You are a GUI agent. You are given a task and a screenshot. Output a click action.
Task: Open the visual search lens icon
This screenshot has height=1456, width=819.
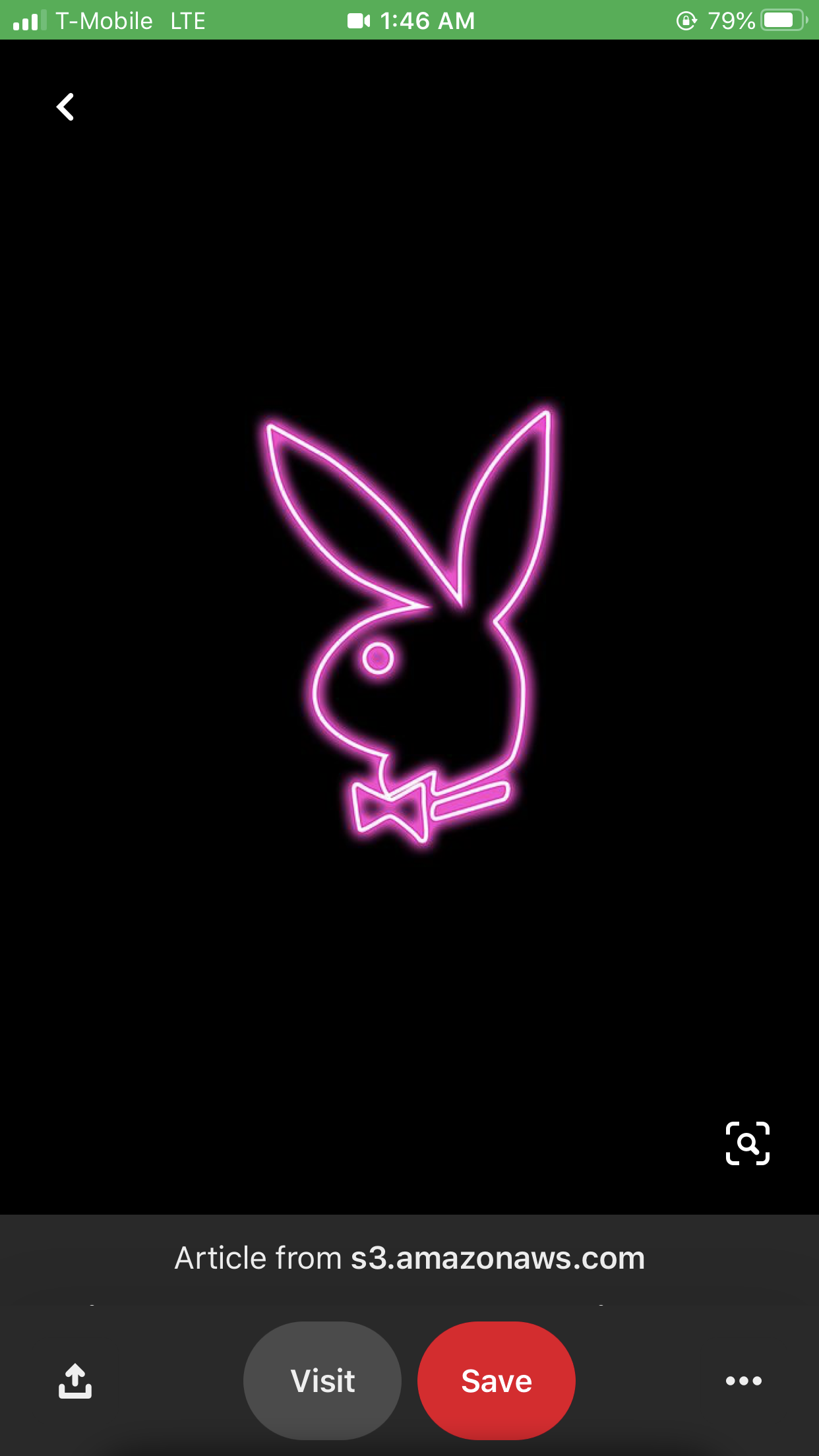(x=747, y=1143)
